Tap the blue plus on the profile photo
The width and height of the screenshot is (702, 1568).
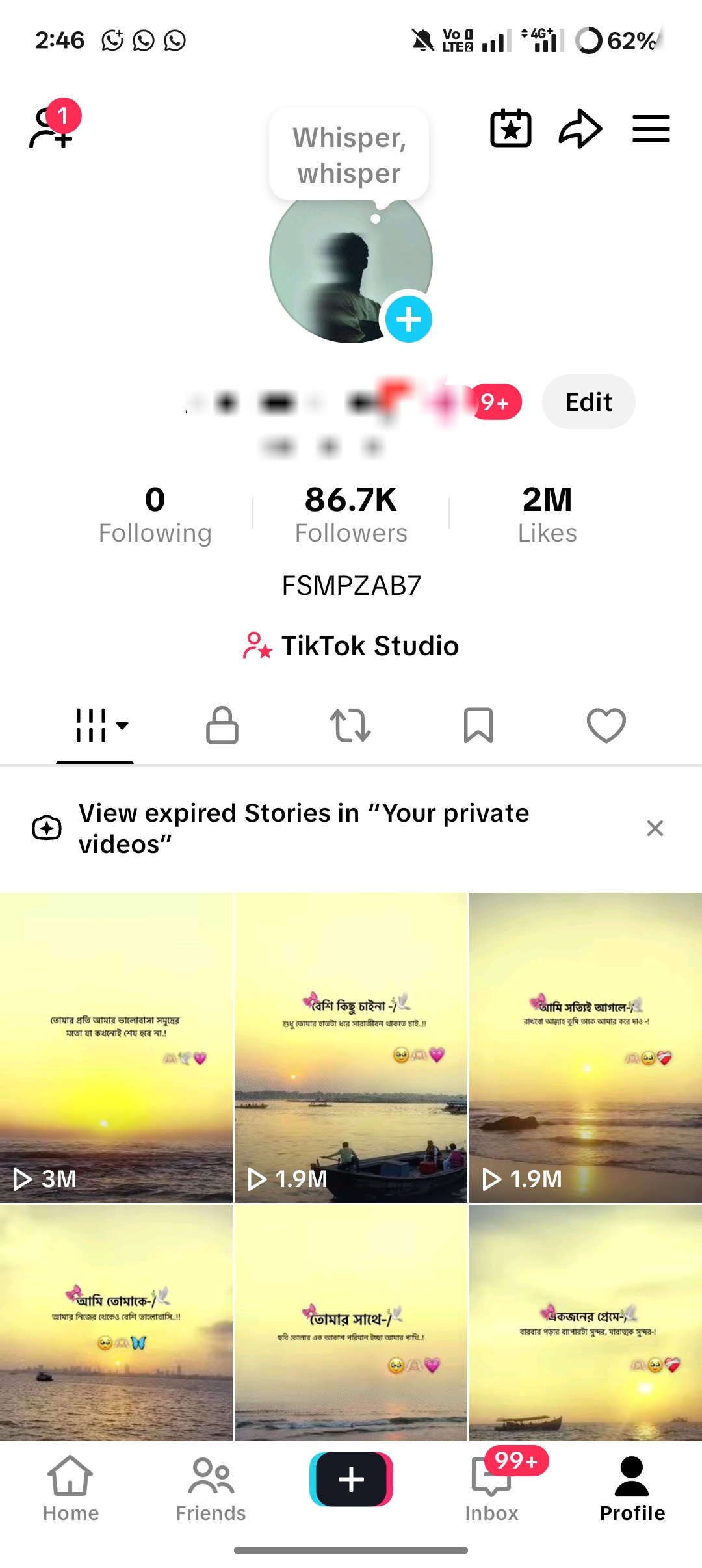coord(409,319)
